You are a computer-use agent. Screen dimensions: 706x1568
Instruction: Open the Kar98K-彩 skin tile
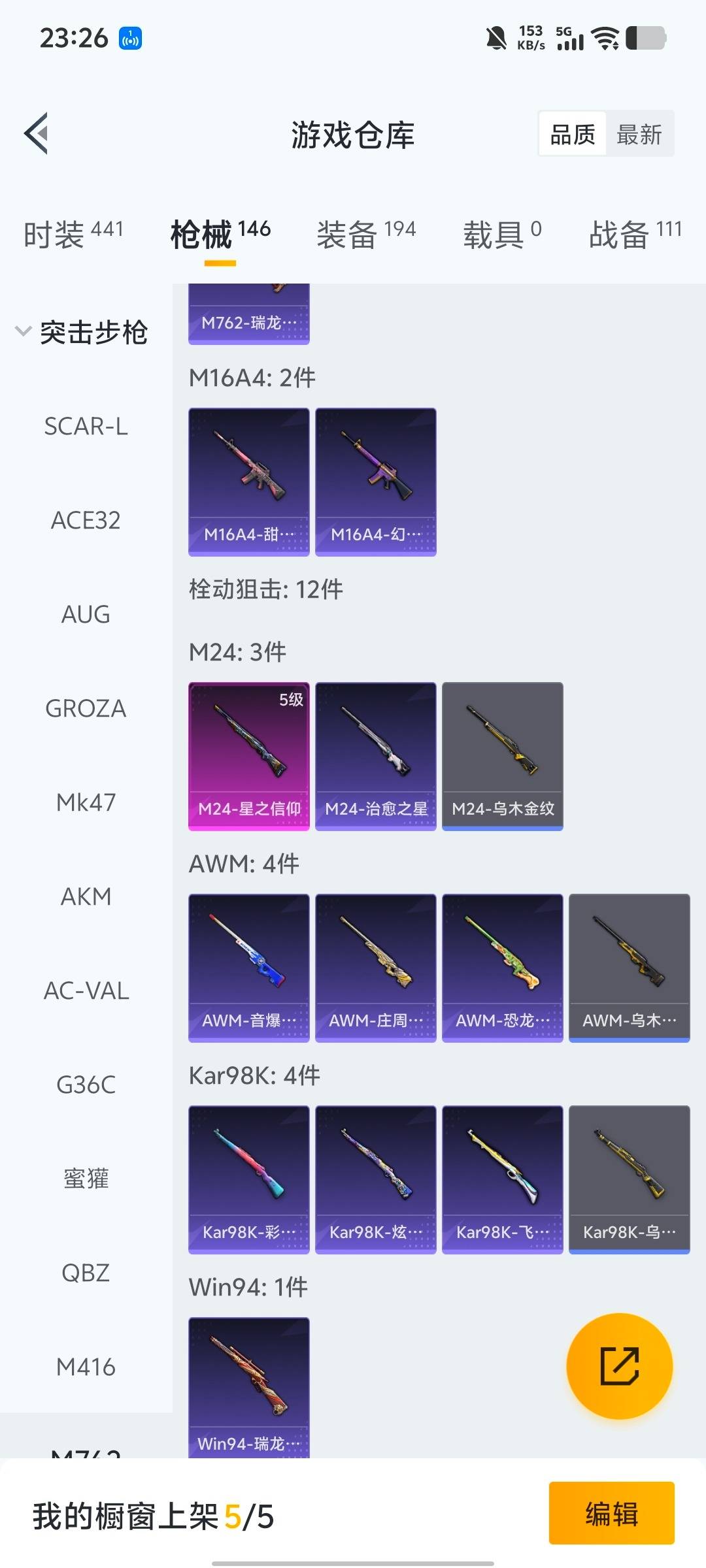[x=249, y=1179]
